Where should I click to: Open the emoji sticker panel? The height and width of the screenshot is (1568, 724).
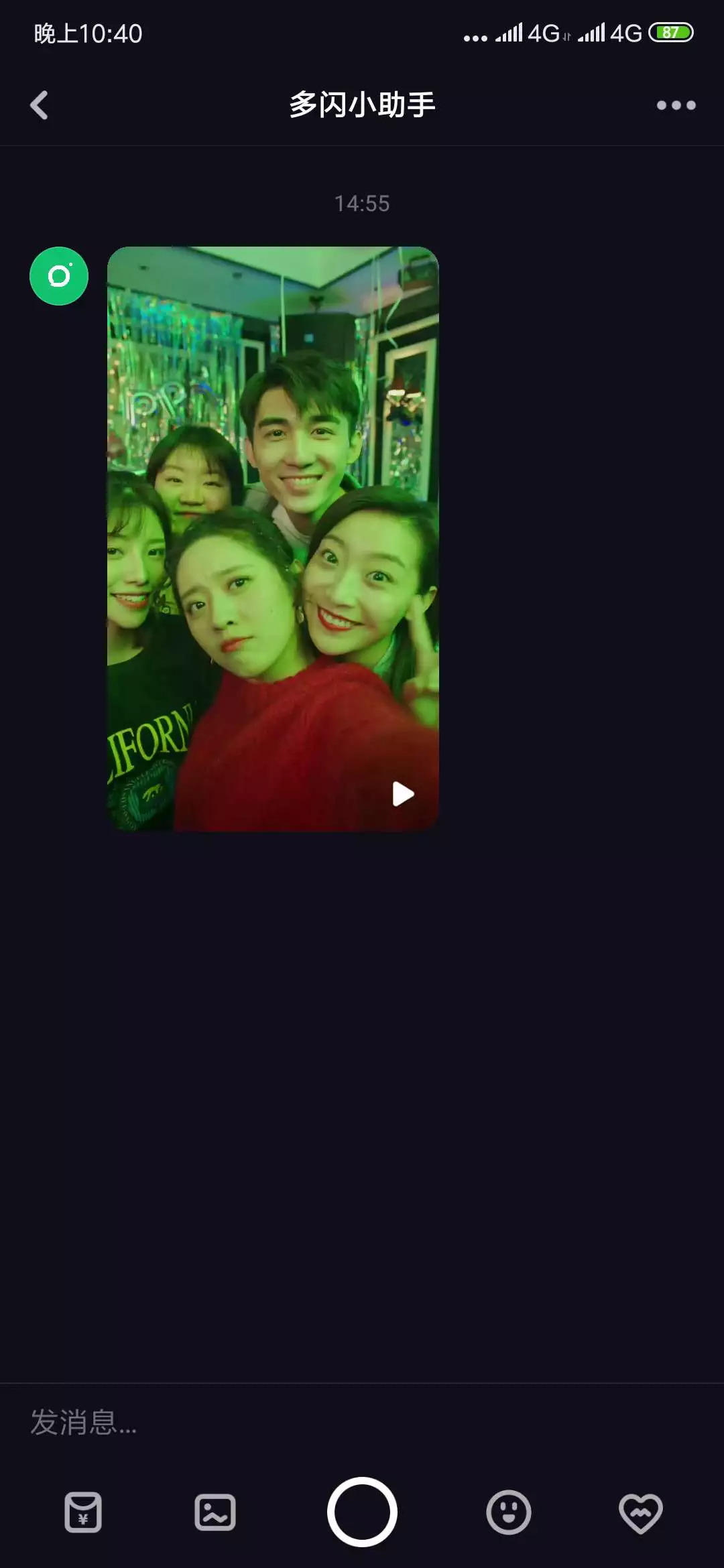pyautogui.click(x=508, y=1512)
